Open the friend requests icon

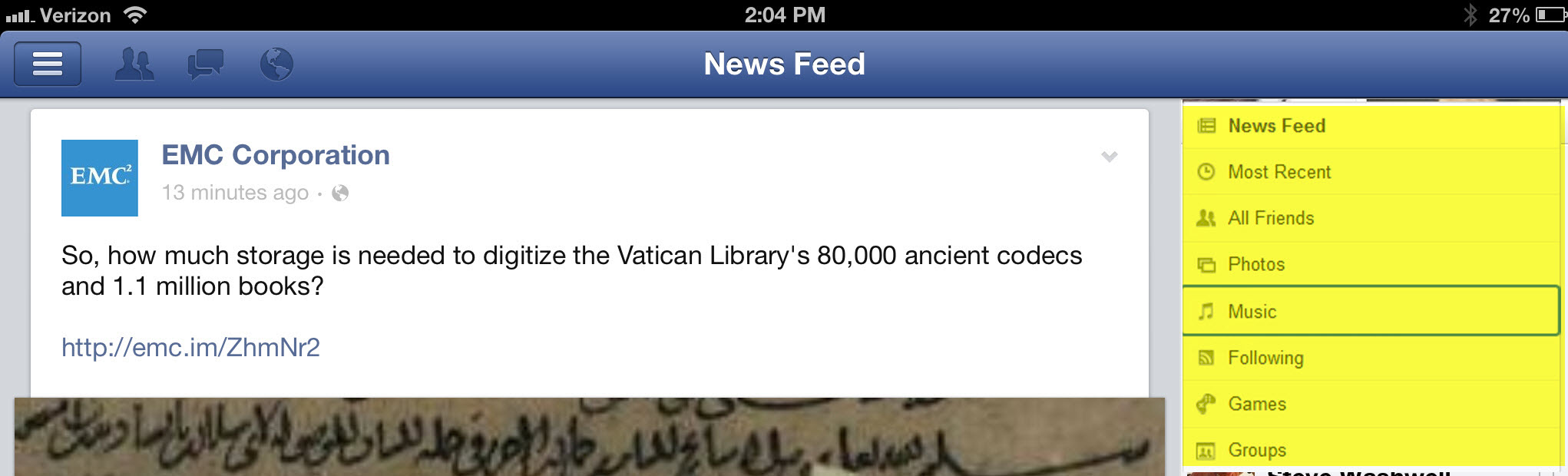point(134,64)
